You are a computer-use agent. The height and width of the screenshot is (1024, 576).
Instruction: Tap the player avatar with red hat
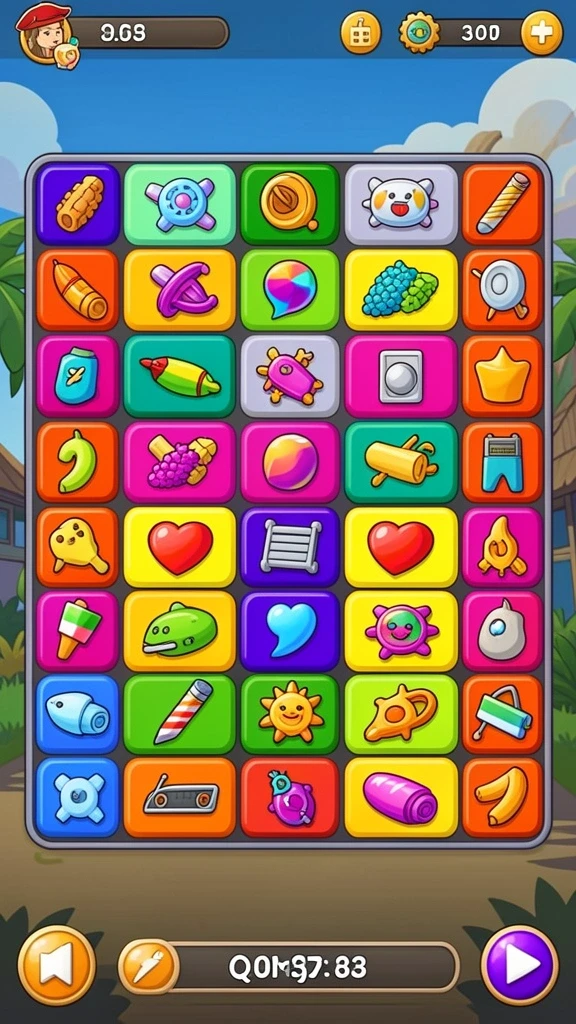pos(46,35)
